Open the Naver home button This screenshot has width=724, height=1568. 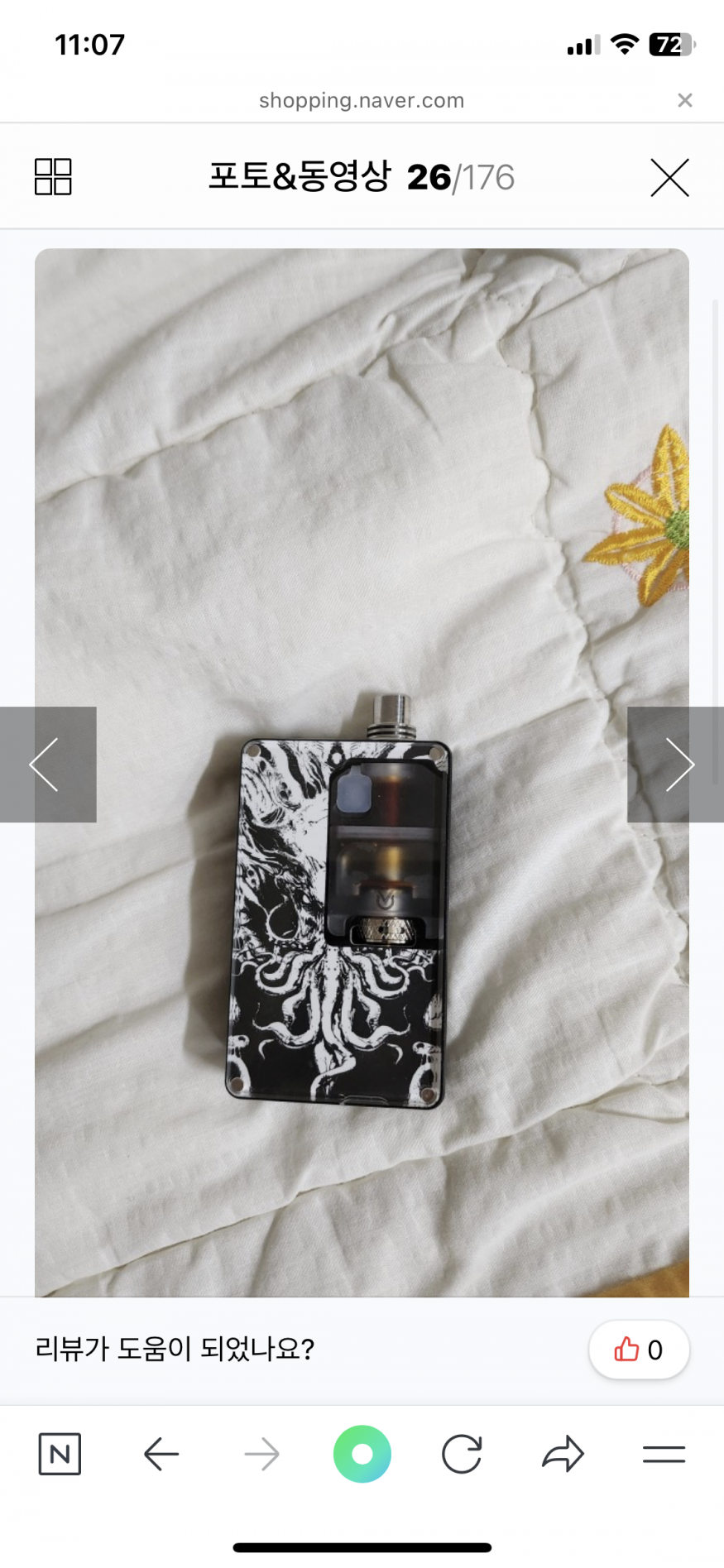(x=60, y=1454)
